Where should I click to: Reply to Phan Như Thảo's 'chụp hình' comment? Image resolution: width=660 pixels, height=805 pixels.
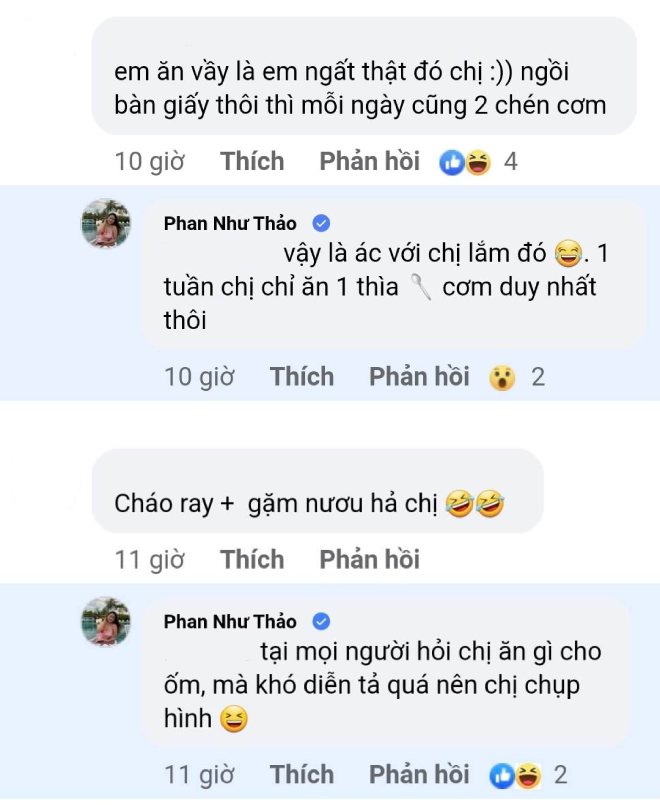pos(419,774)
